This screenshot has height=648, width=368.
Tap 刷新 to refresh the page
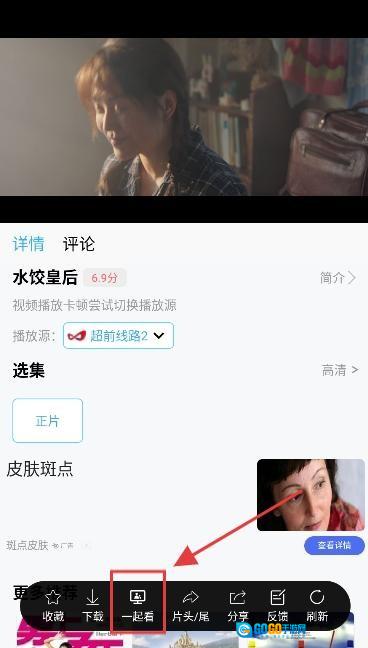[317, 605]
